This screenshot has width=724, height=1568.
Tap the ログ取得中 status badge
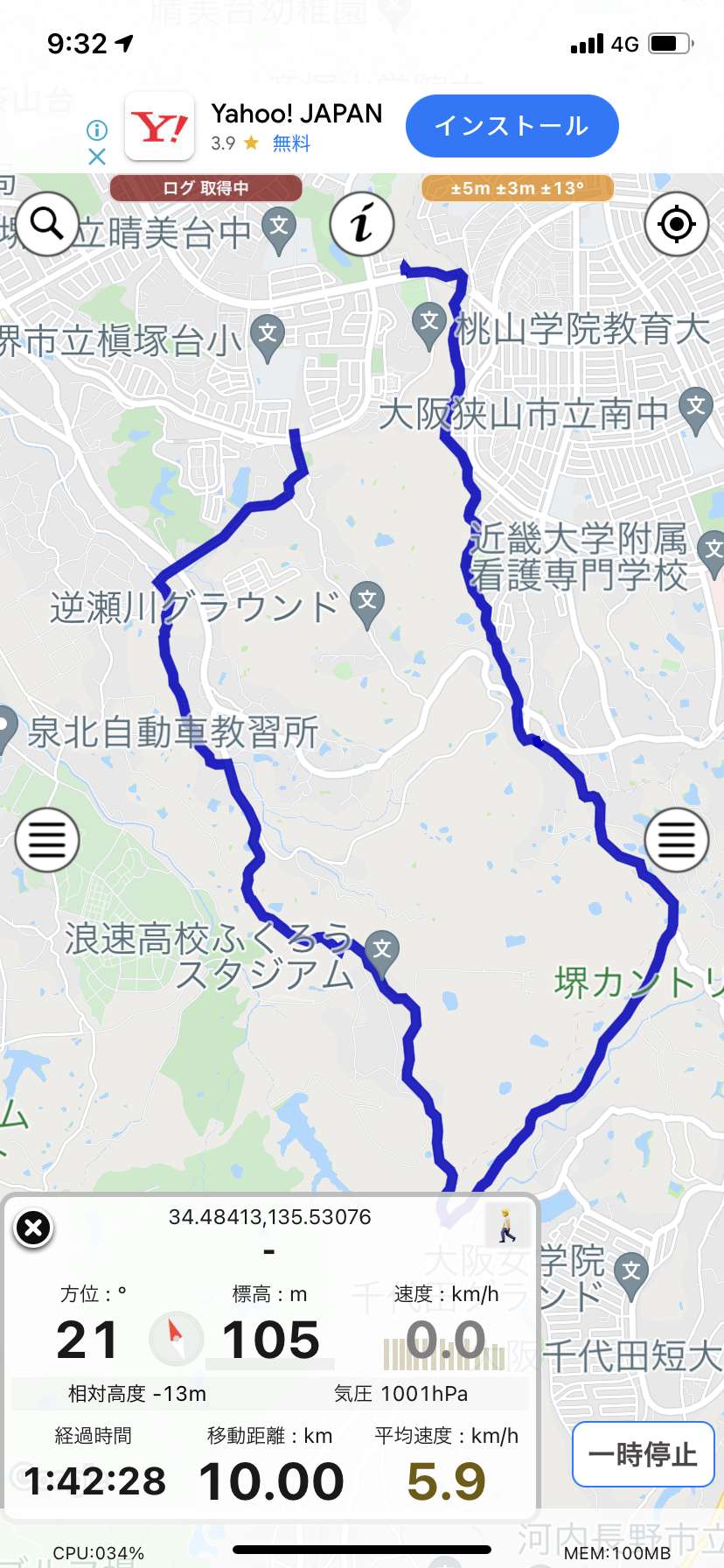205,188
